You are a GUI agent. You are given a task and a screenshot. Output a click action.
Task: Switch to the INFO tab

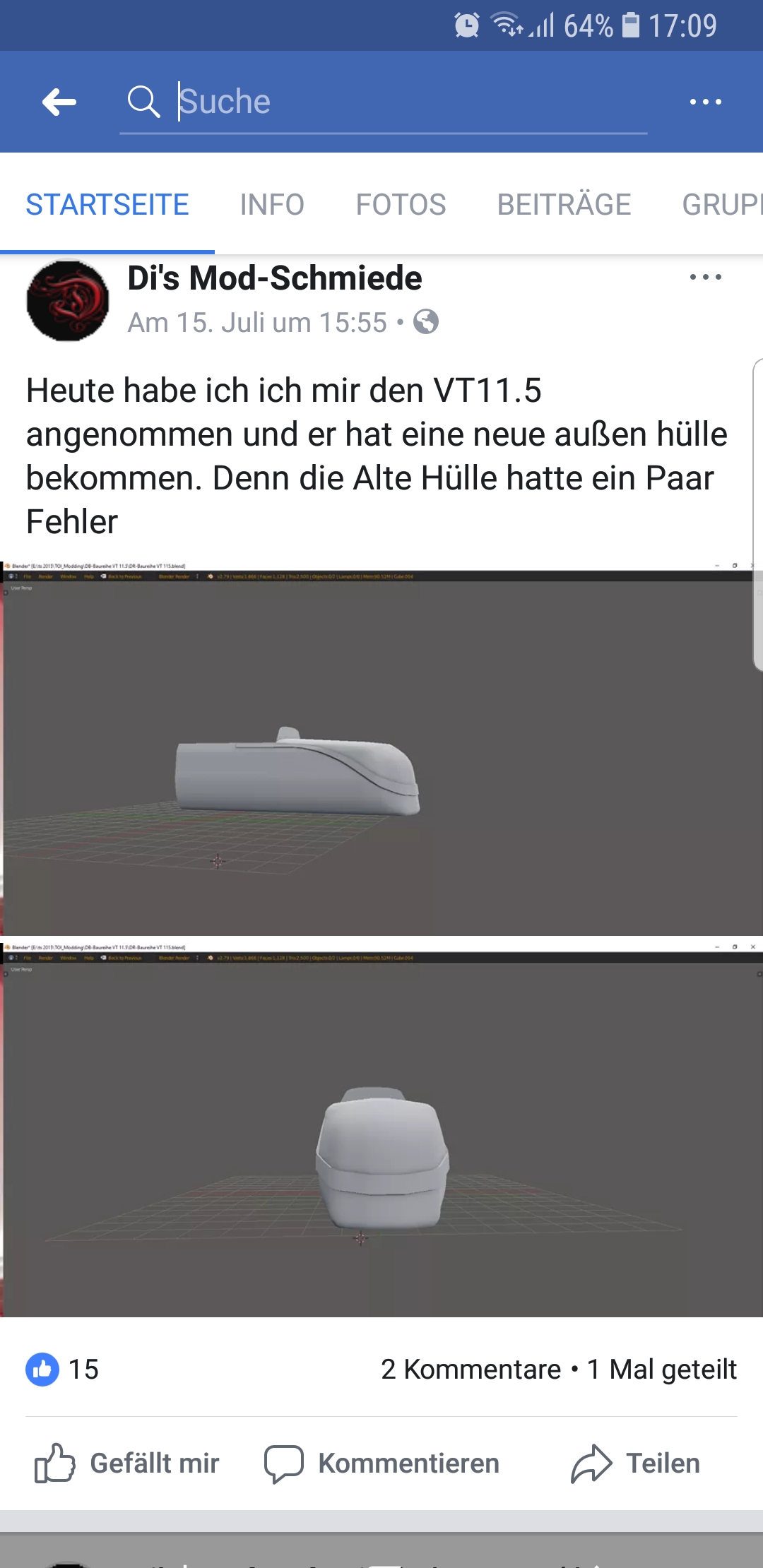[x=272, y=205]
